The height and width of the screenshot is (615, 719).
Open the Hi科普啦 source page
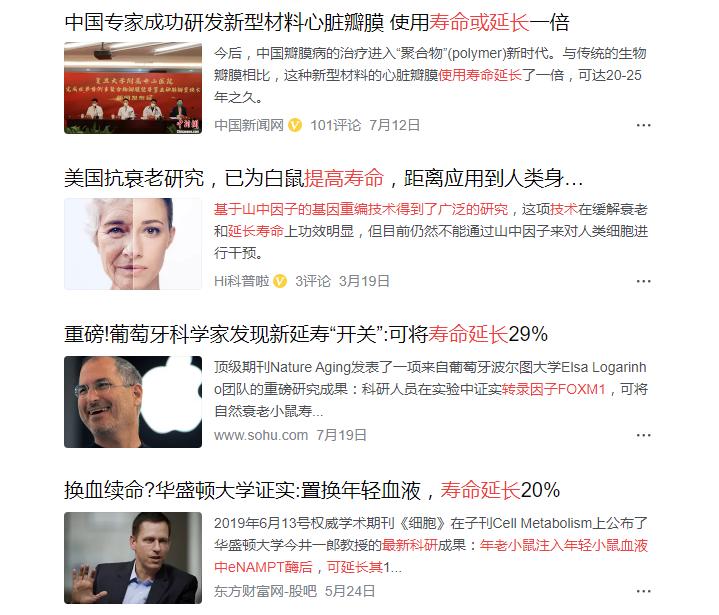241,281
